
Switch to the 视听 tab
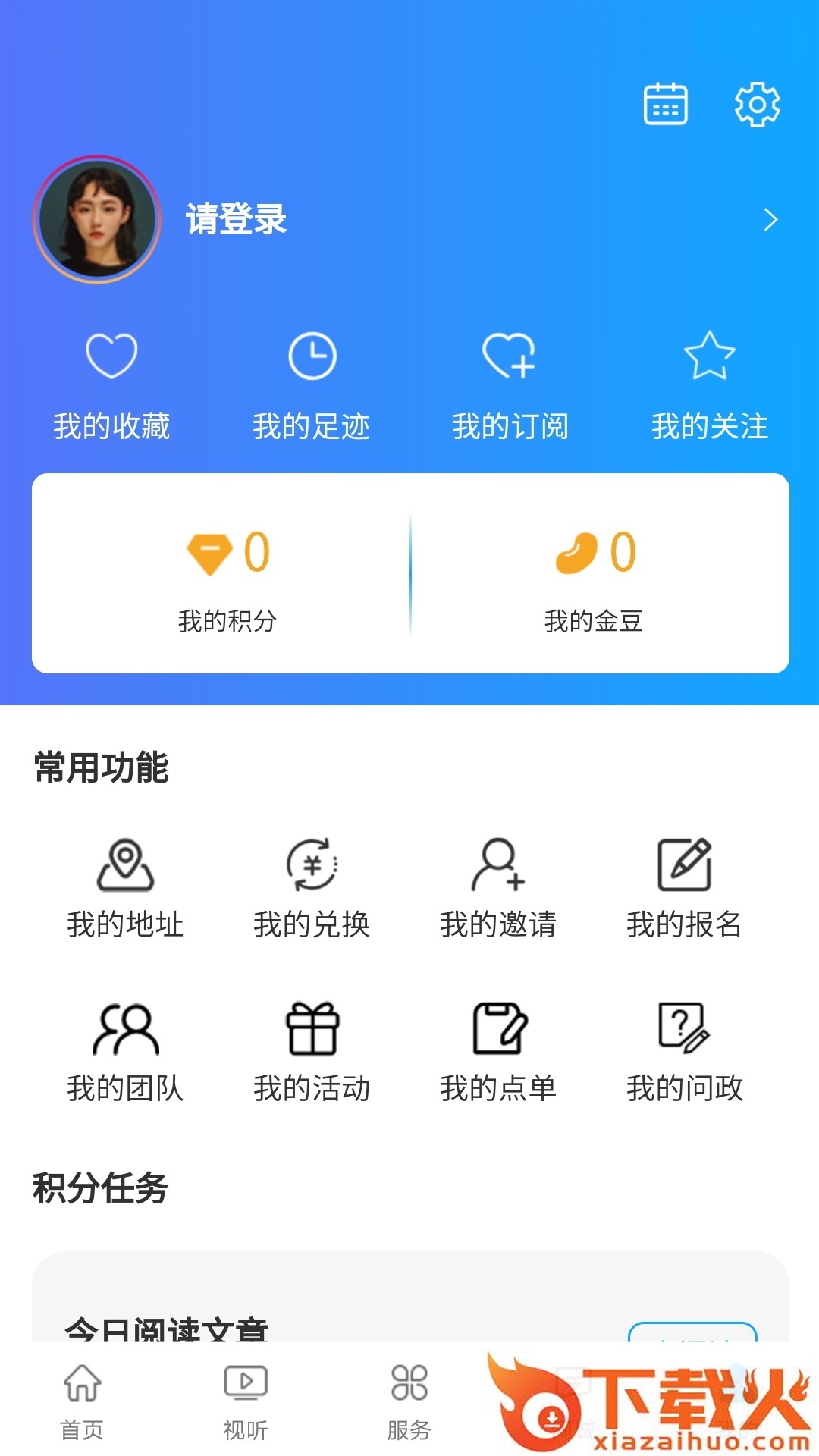(246, 1401)
